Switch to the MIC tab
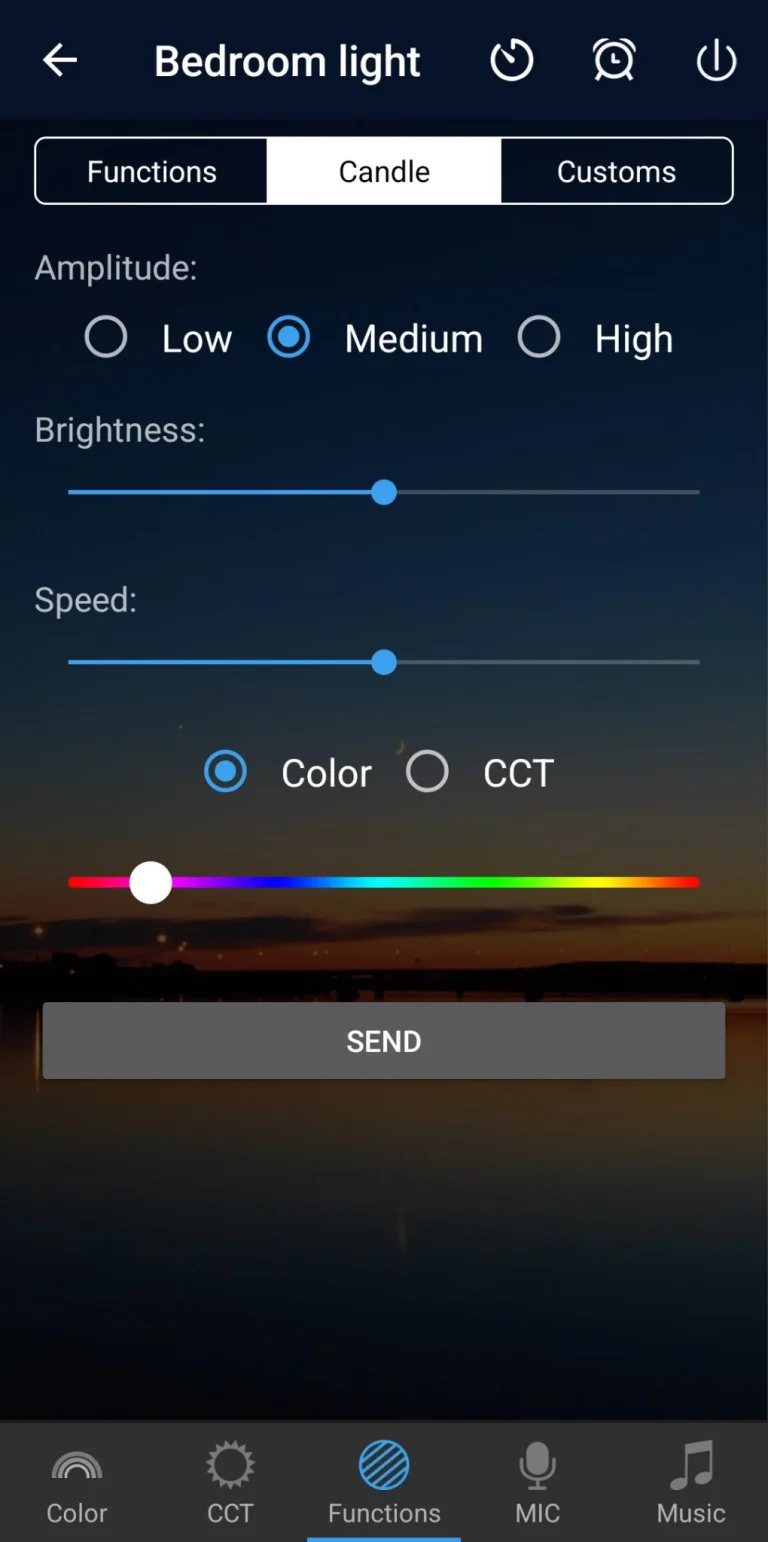The height and width of the screenshot is (1542, 768). pyautogui.click(x=537, y=1482)
